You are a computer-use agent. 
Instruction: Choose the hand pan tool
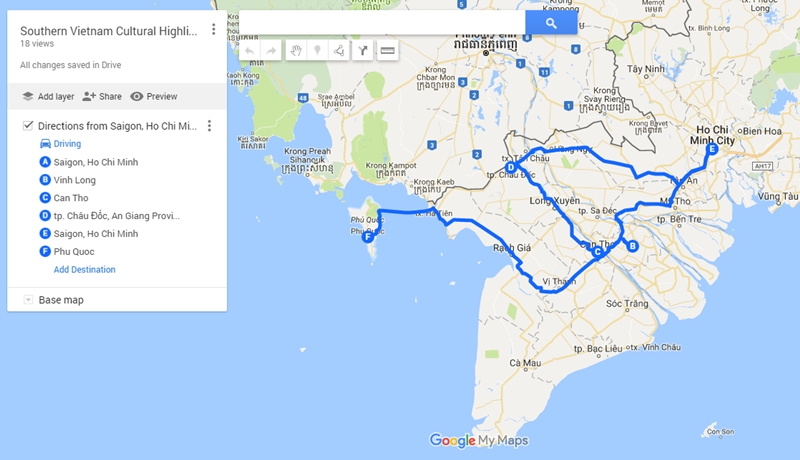295,50
